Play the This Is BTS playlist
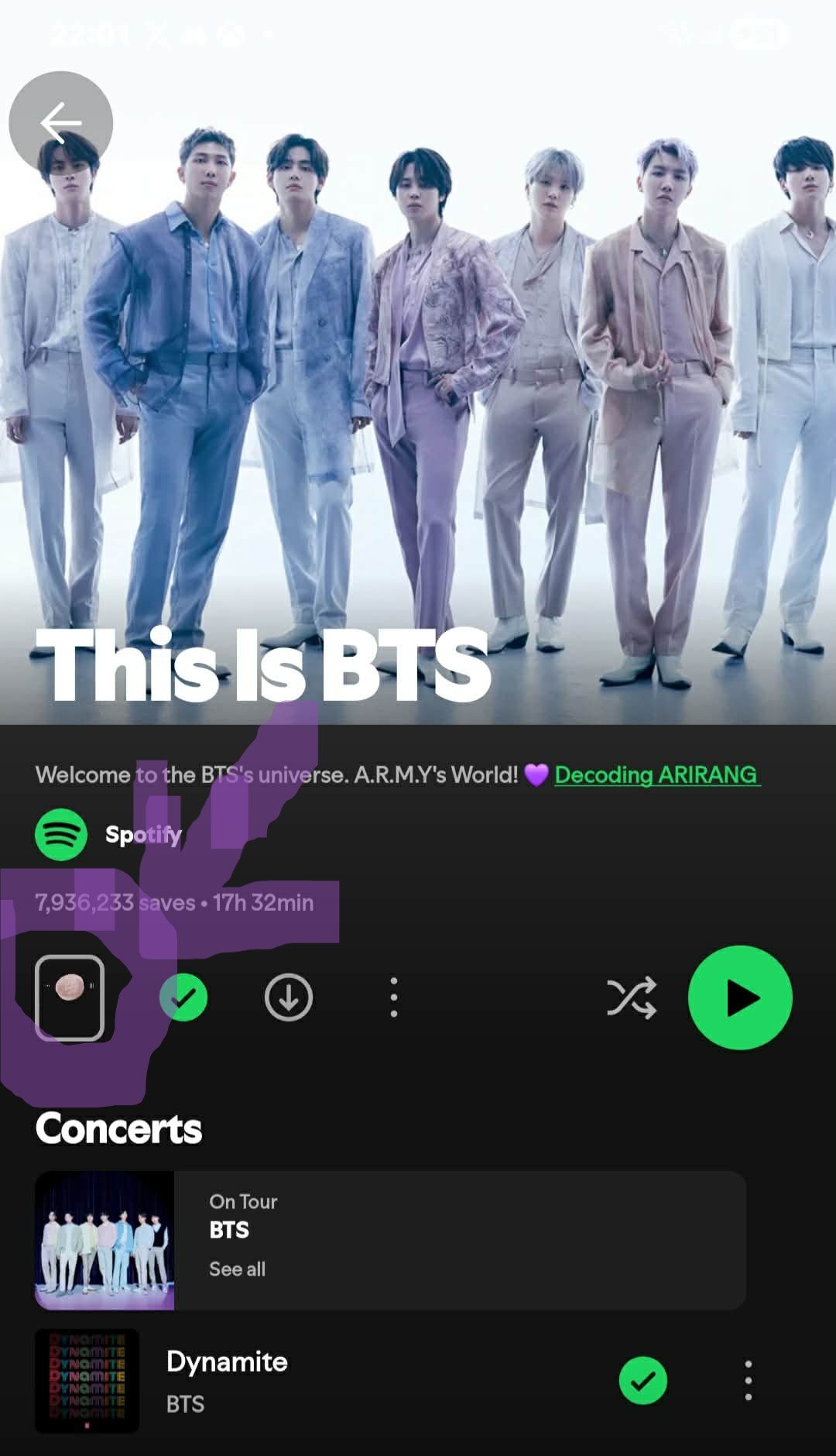Screen dimensions: 836x1456 [739, 998]
